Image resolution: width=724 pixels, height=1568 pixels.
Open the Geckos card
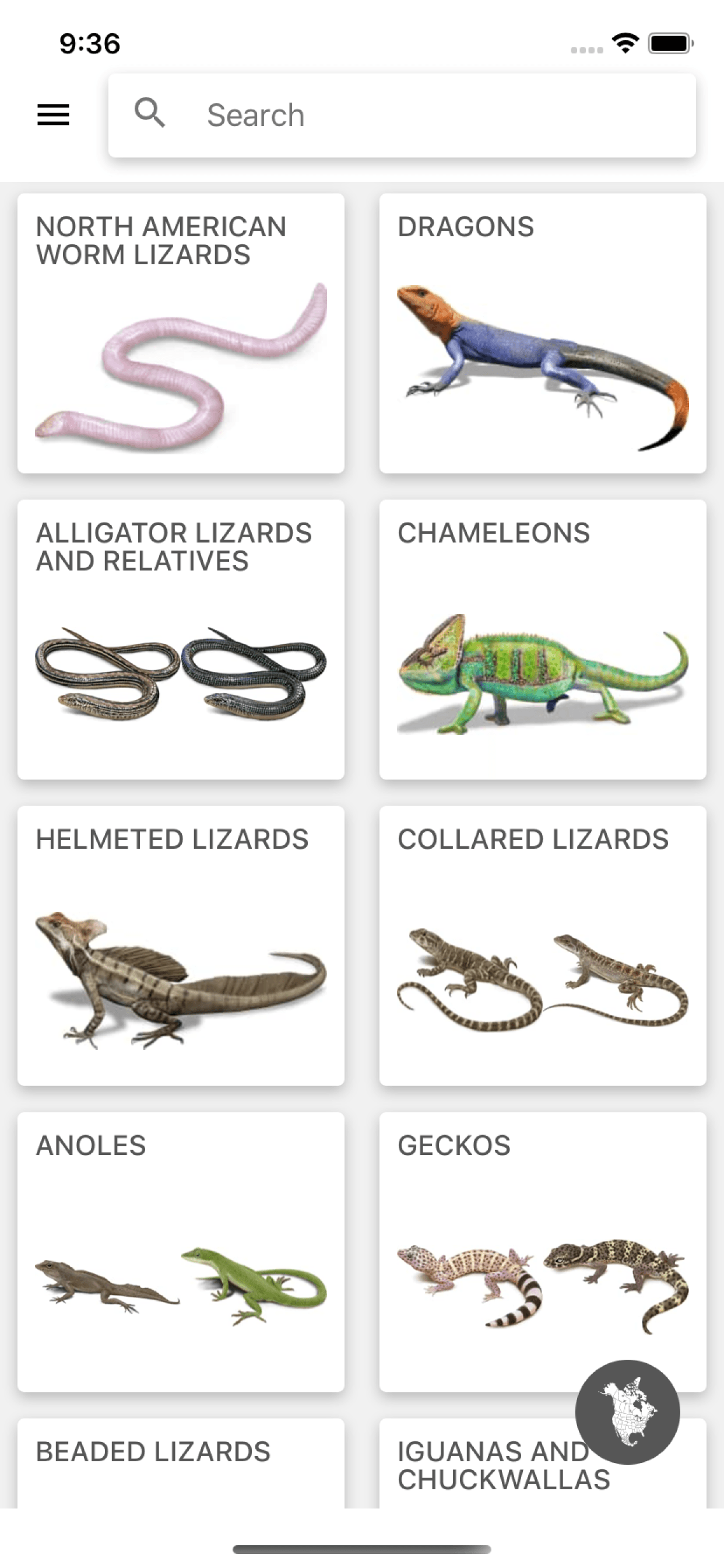point(543,1251)
